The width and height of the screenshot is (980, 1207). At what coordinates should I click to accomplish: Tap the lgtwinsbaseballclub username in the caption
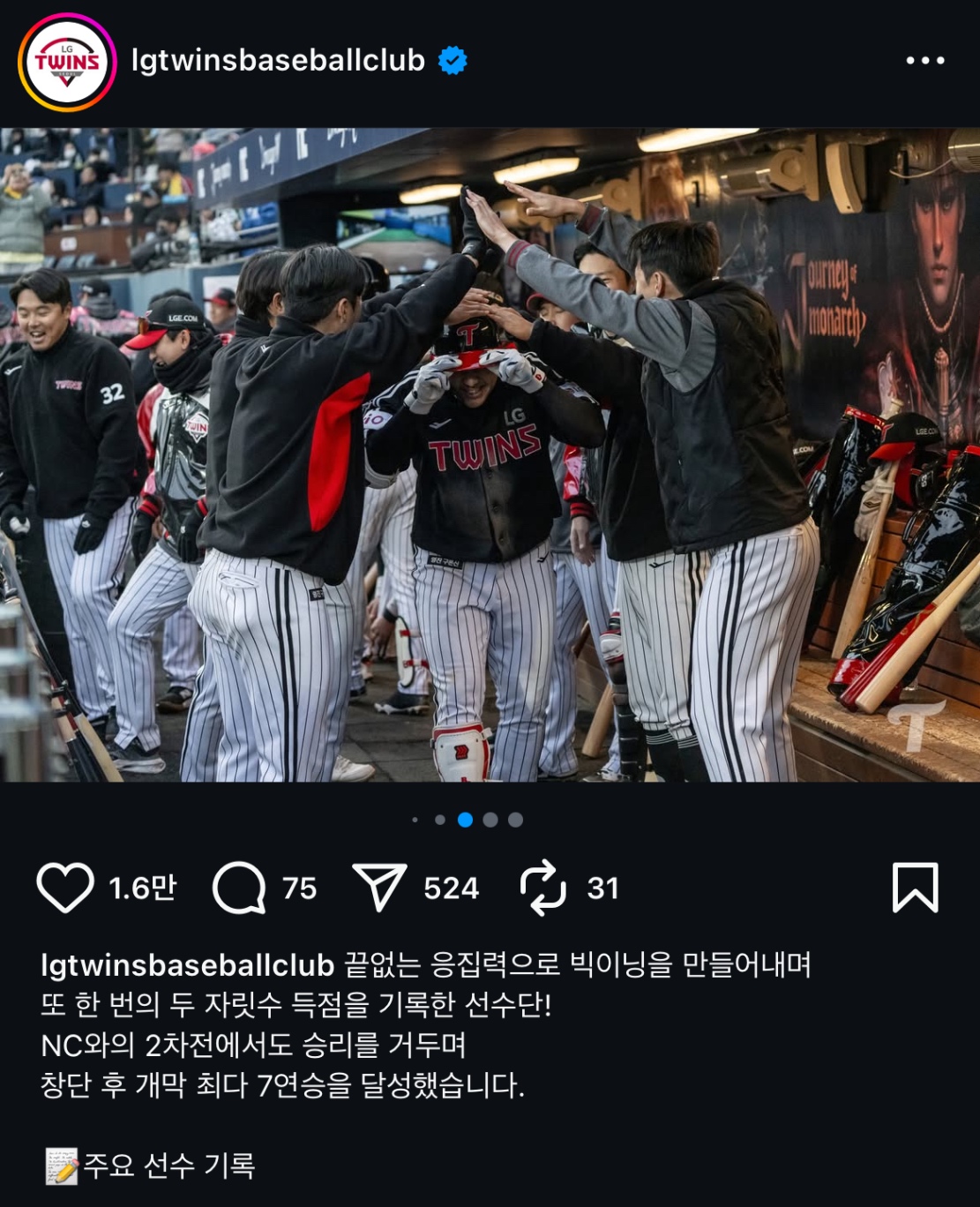coord(187,965)
